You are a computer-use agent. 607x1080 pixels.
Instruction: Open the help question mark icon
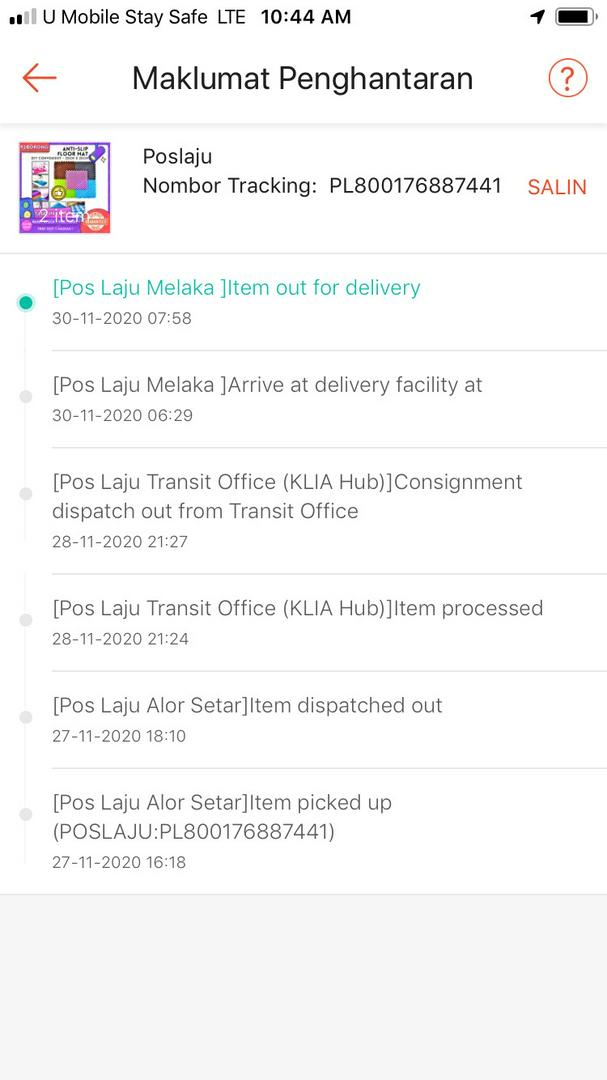(567, 78)
